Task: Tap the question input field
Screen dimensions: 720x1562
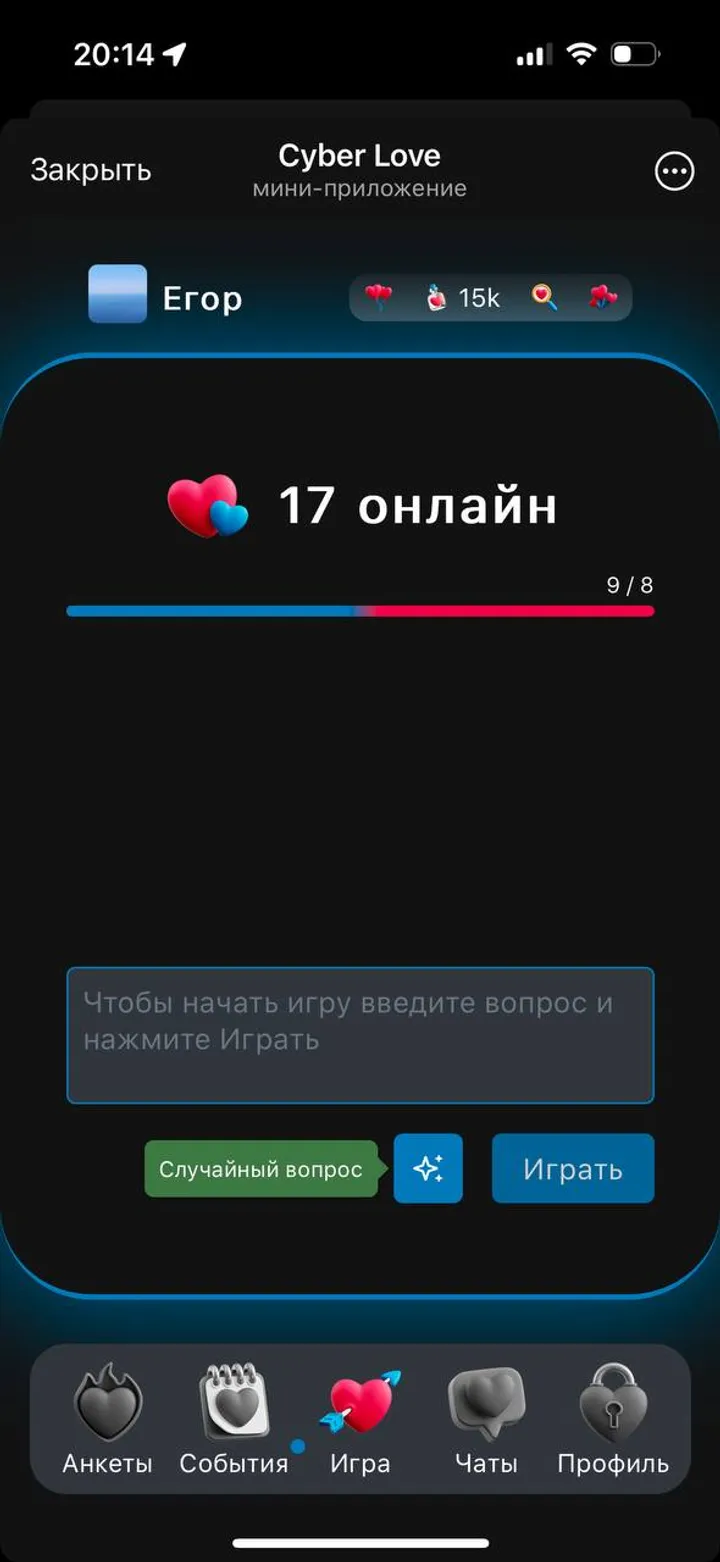Action: [360, 1035]
